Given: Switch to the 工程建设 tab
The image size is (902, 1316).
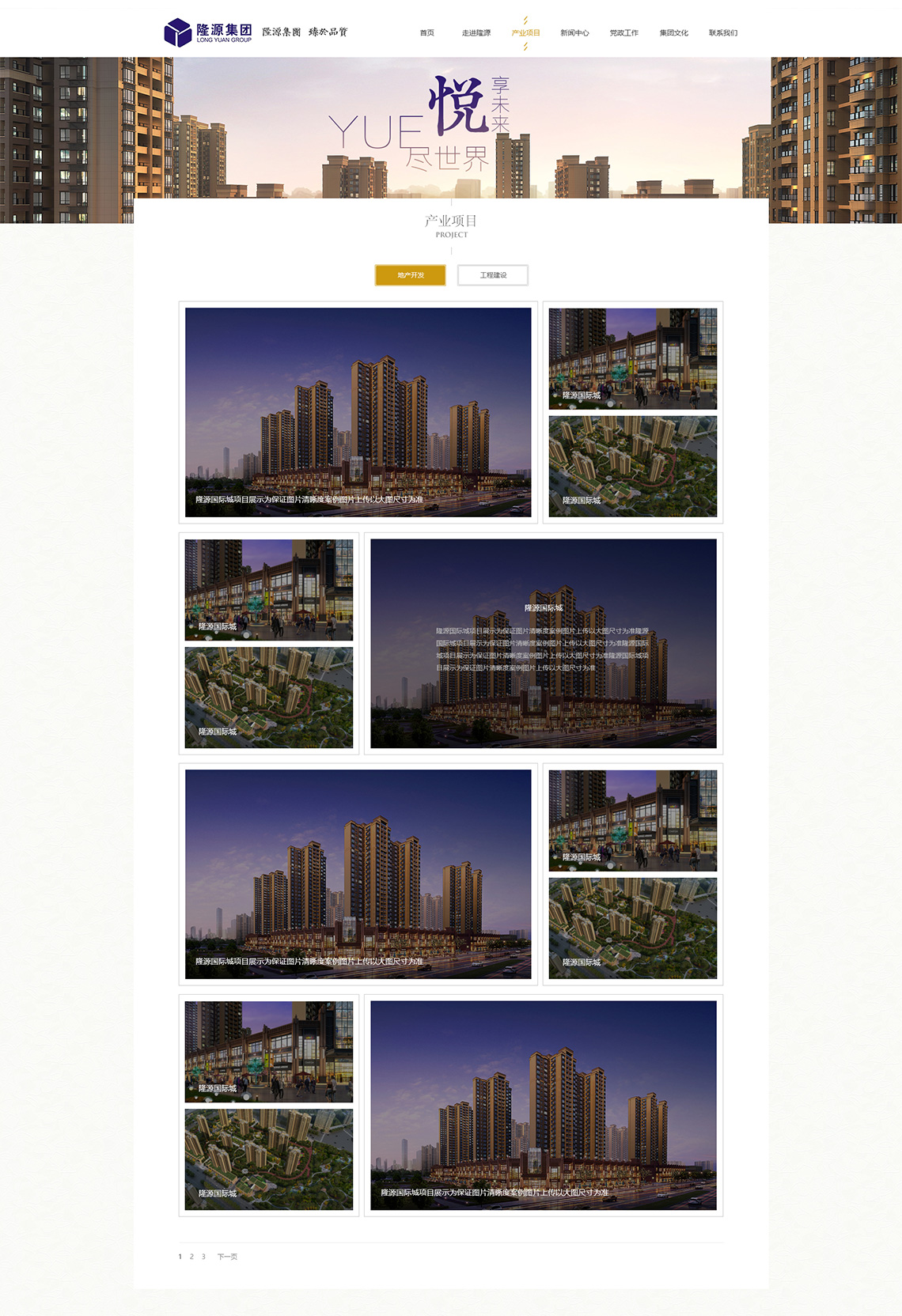Looking at the screenshot, I should (x=493, y=275).
